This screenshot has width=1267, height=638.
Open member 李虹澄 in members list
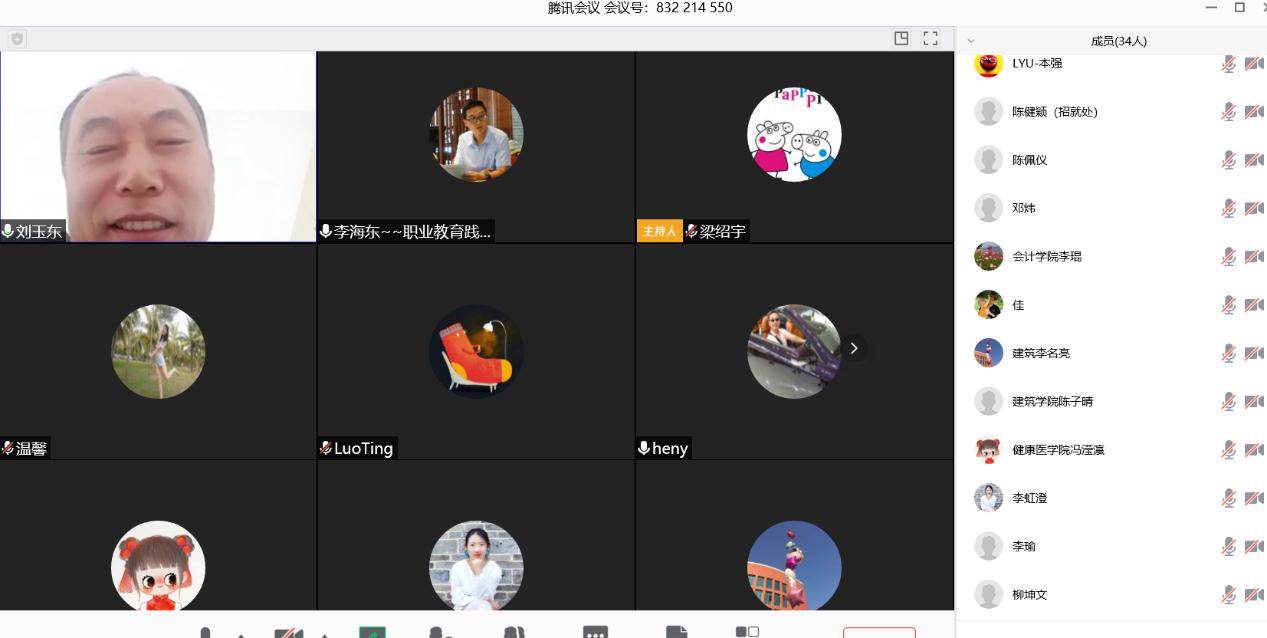pyautogui.click(x=1029, y=498)
